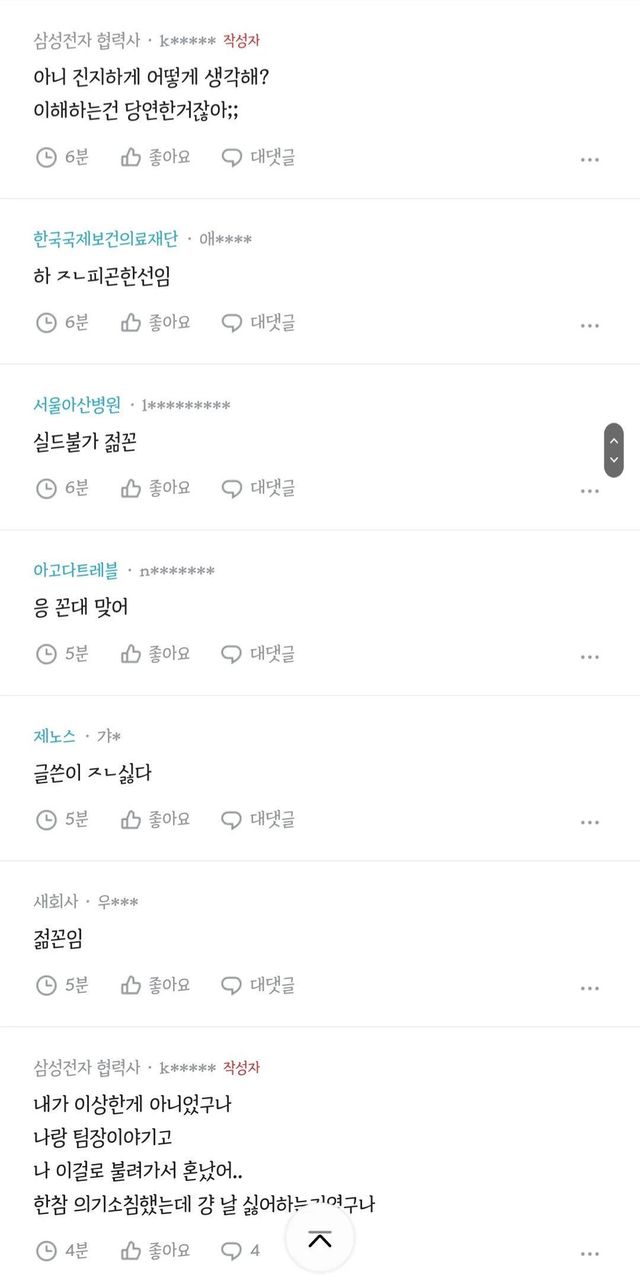Like the 제노스 comment
Viewport: 640px width, 1276px height.
(155, 820)
